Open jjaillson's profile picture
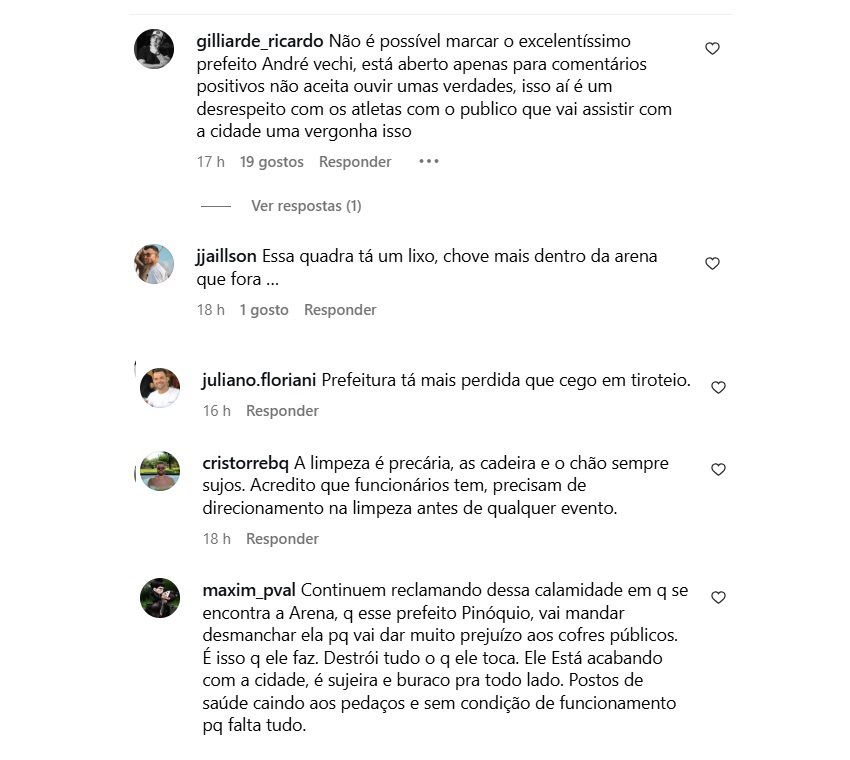This screenshot has width=850, height=760. pyautogui.click(x=155, y=264)
